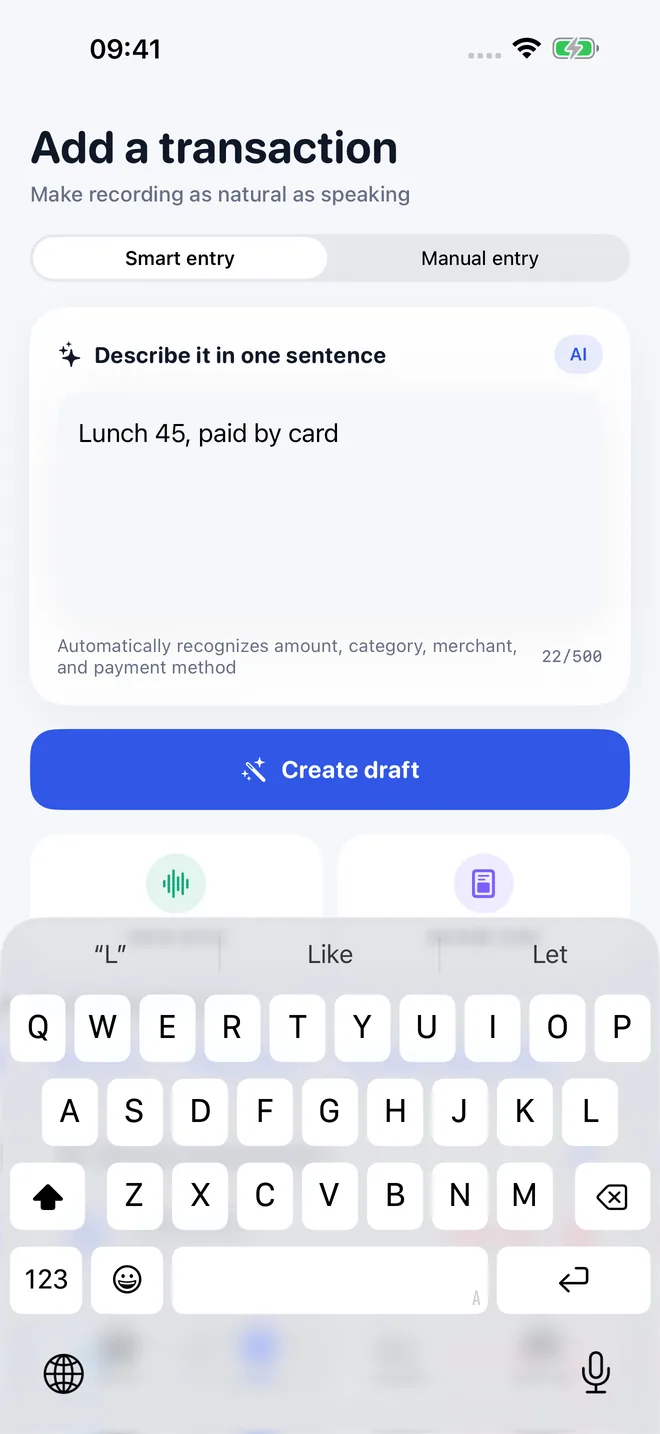Image resolution: width=660 pixels, height=1434 pixels.
Task: Tap the keyboard shift key
Action: [48, 1195]
